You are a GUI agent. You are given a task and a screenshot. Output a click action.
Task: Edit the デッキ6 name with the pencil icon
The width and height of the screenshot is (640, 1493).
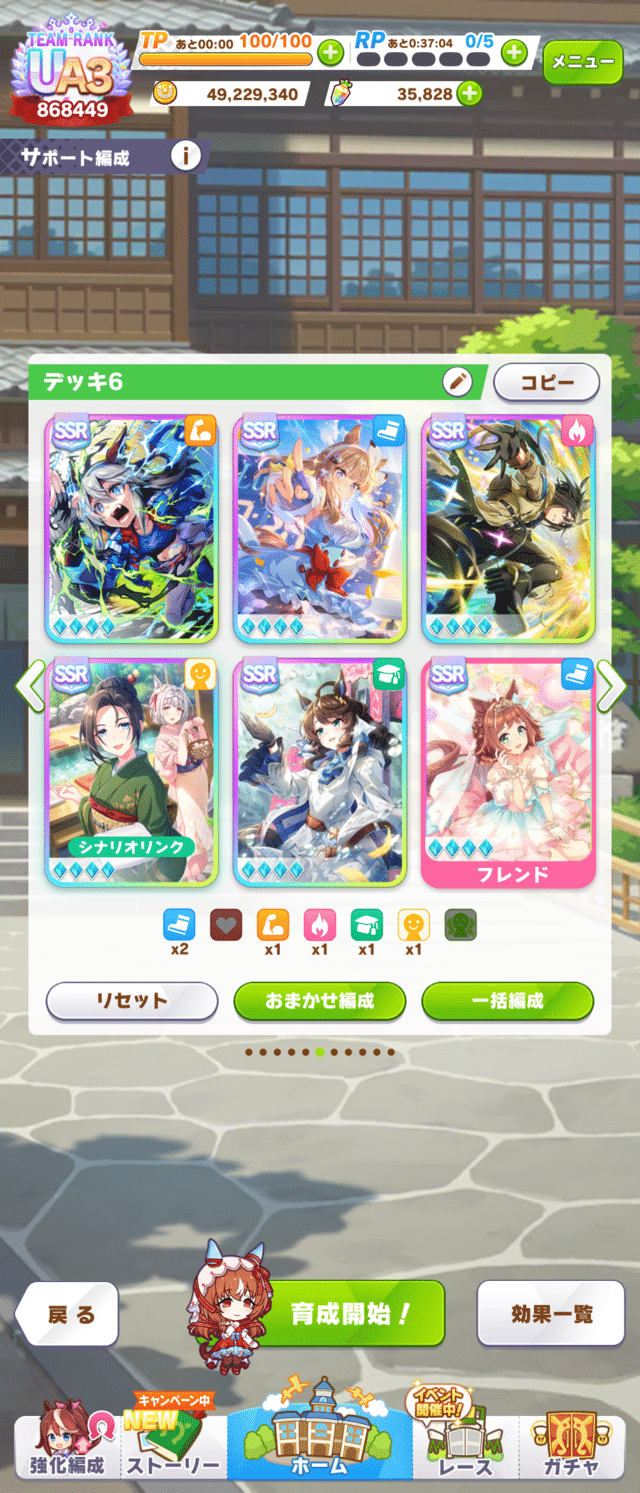tap(457, 381)
